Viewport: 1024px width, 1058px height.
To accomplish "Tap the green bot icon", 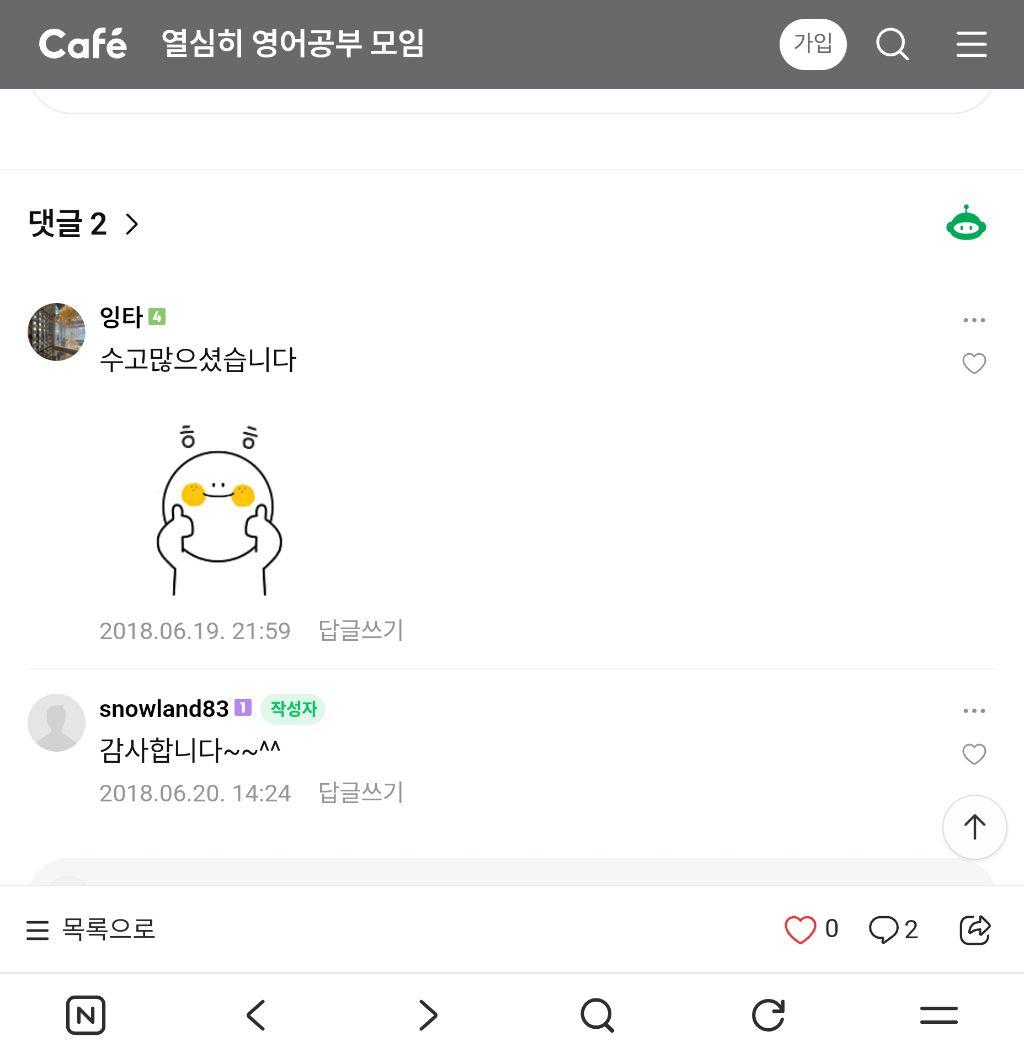I will [965, 224].
